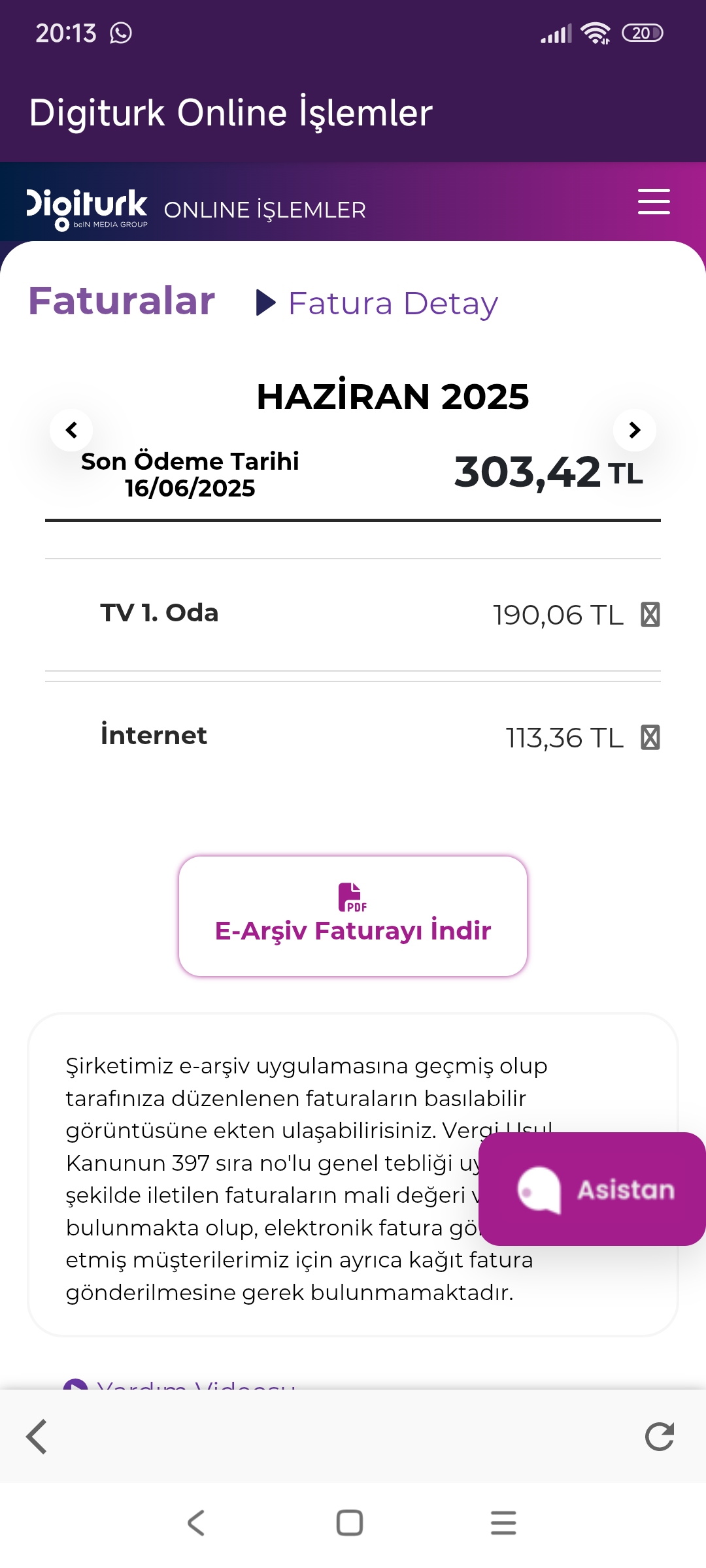Open the hamburger menu
Screen dimensions: 706x1568
[x=654, y=201]
